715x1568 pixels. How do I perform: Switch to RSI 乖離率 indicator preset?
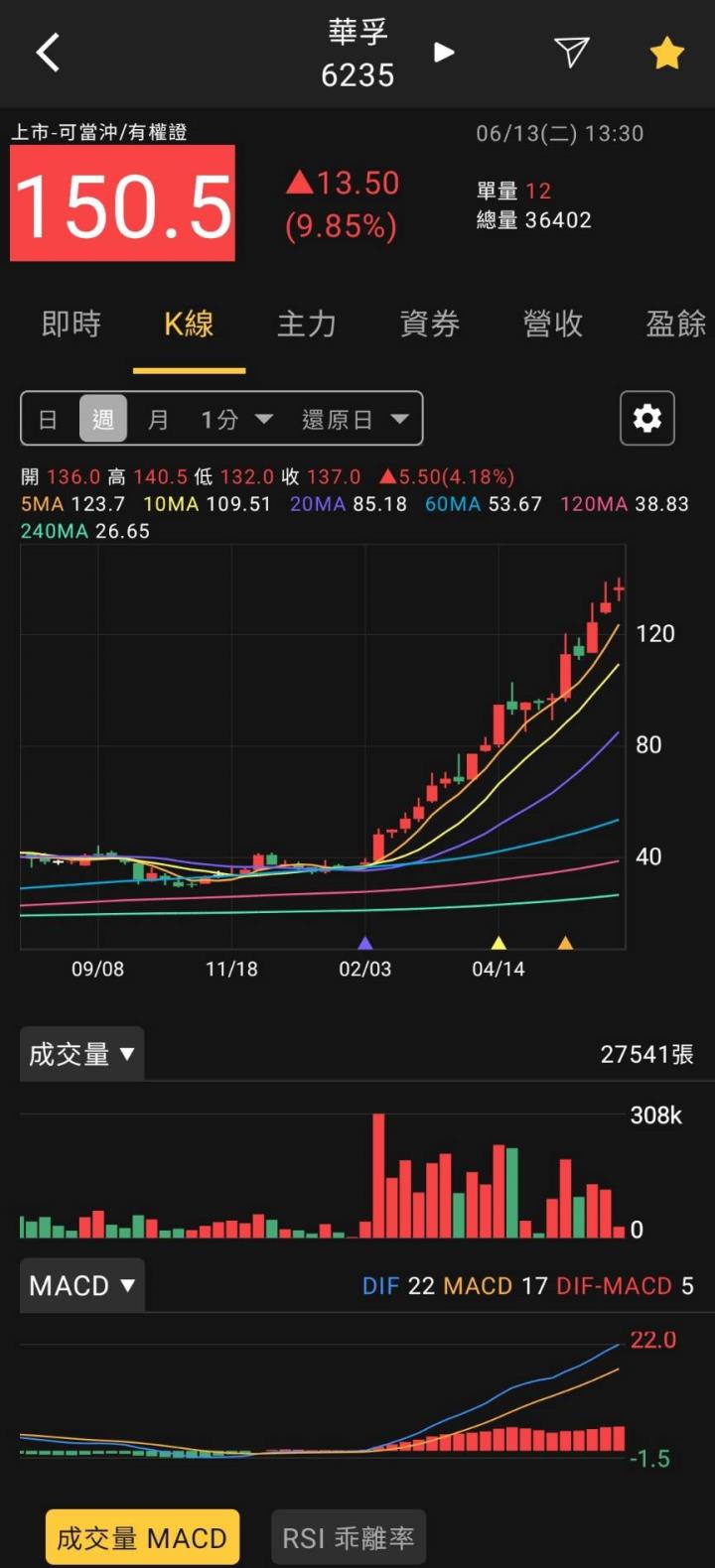[x=348, y=1538]
